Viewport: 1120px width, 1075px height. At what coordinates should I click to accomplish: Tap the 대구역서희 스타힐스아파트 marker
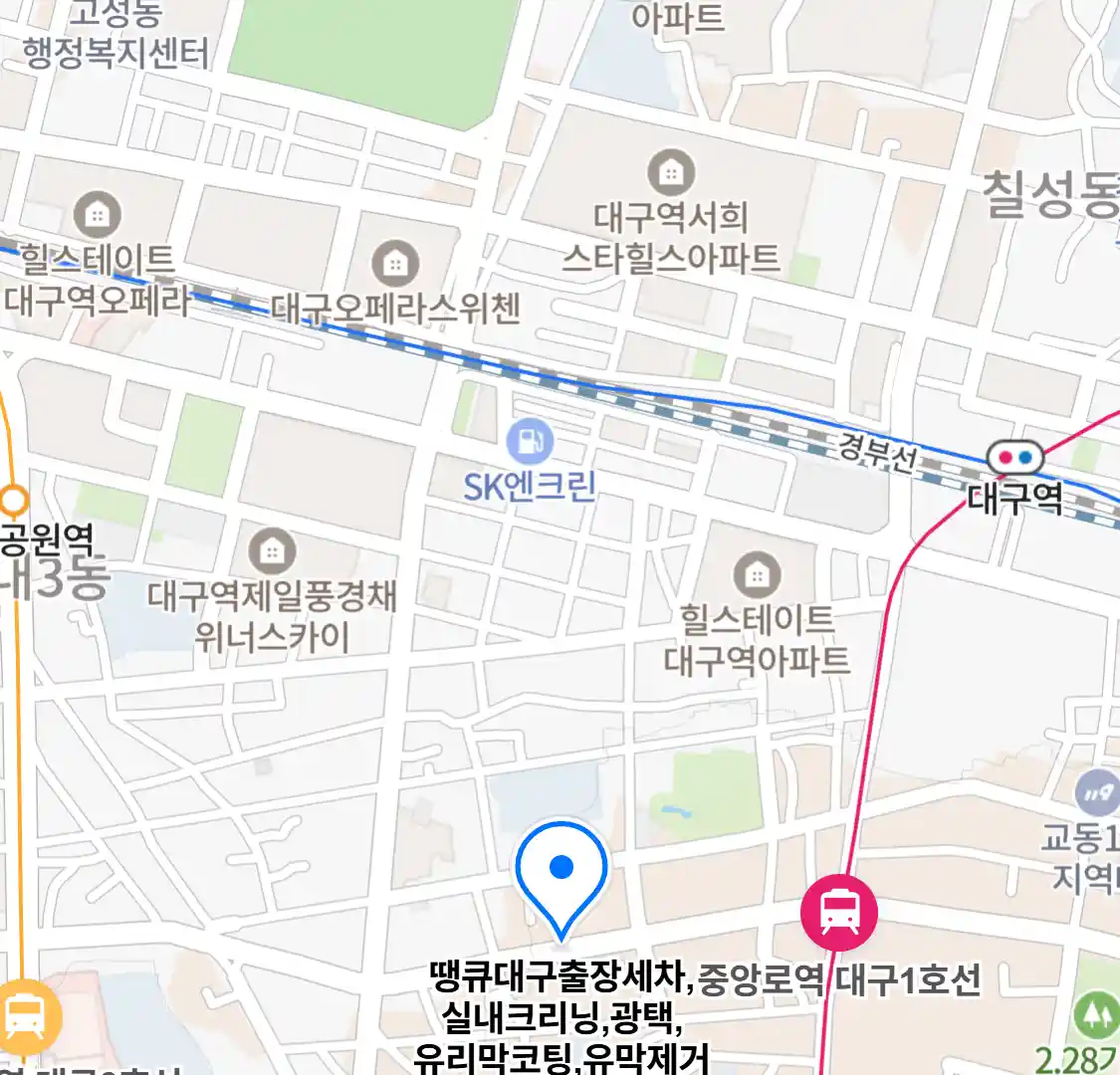coord(672,173)
